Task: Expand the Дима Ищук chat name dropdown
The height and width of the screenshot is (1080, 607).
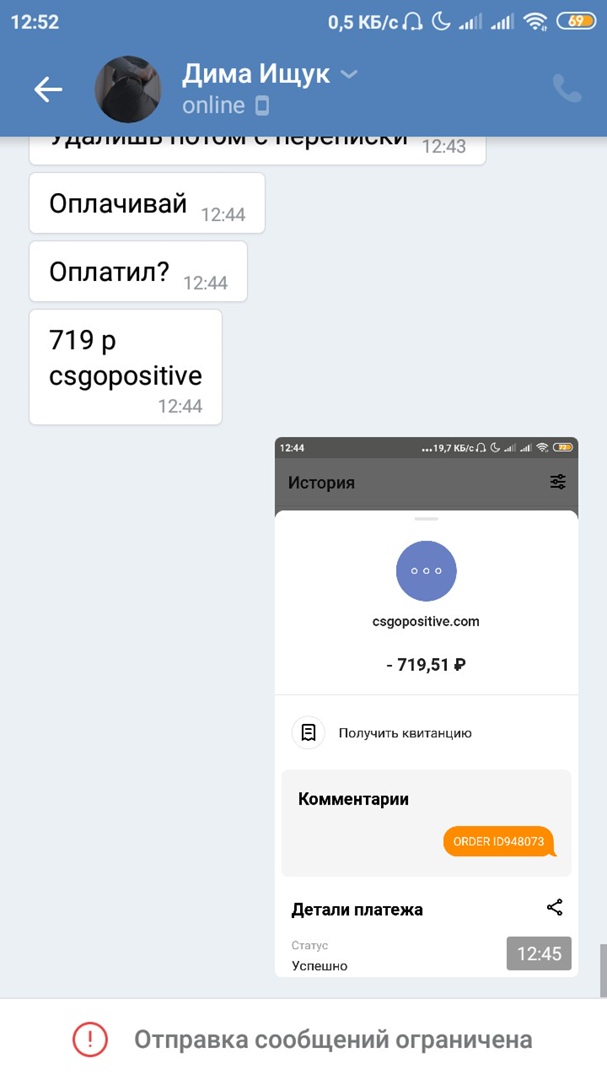Action: (x=349, y=74)
